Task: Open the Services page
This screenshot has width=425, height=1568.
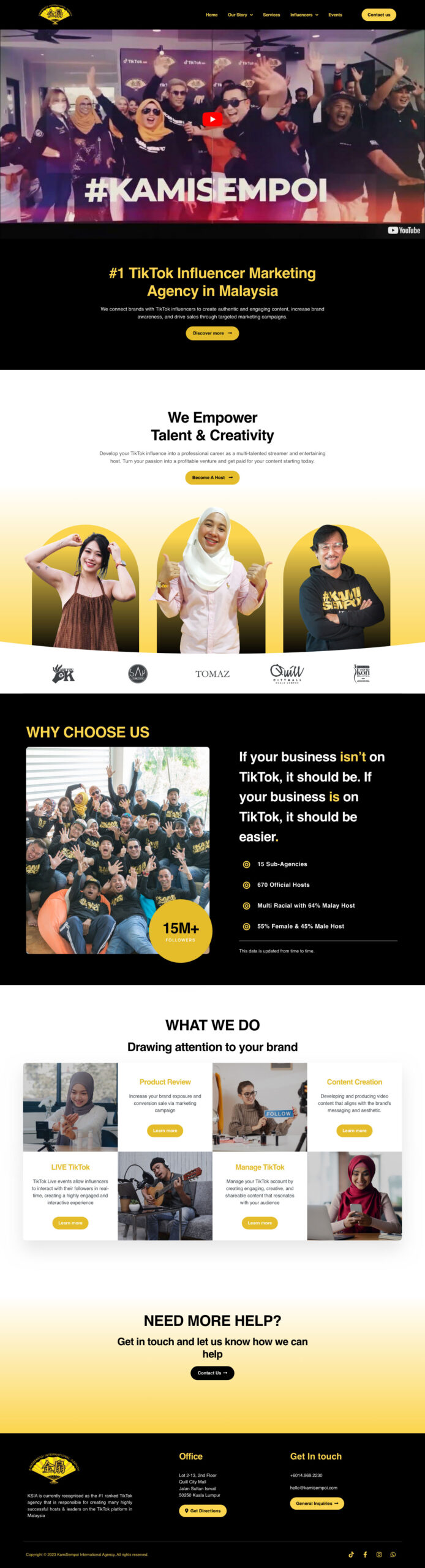Action: 271,15
